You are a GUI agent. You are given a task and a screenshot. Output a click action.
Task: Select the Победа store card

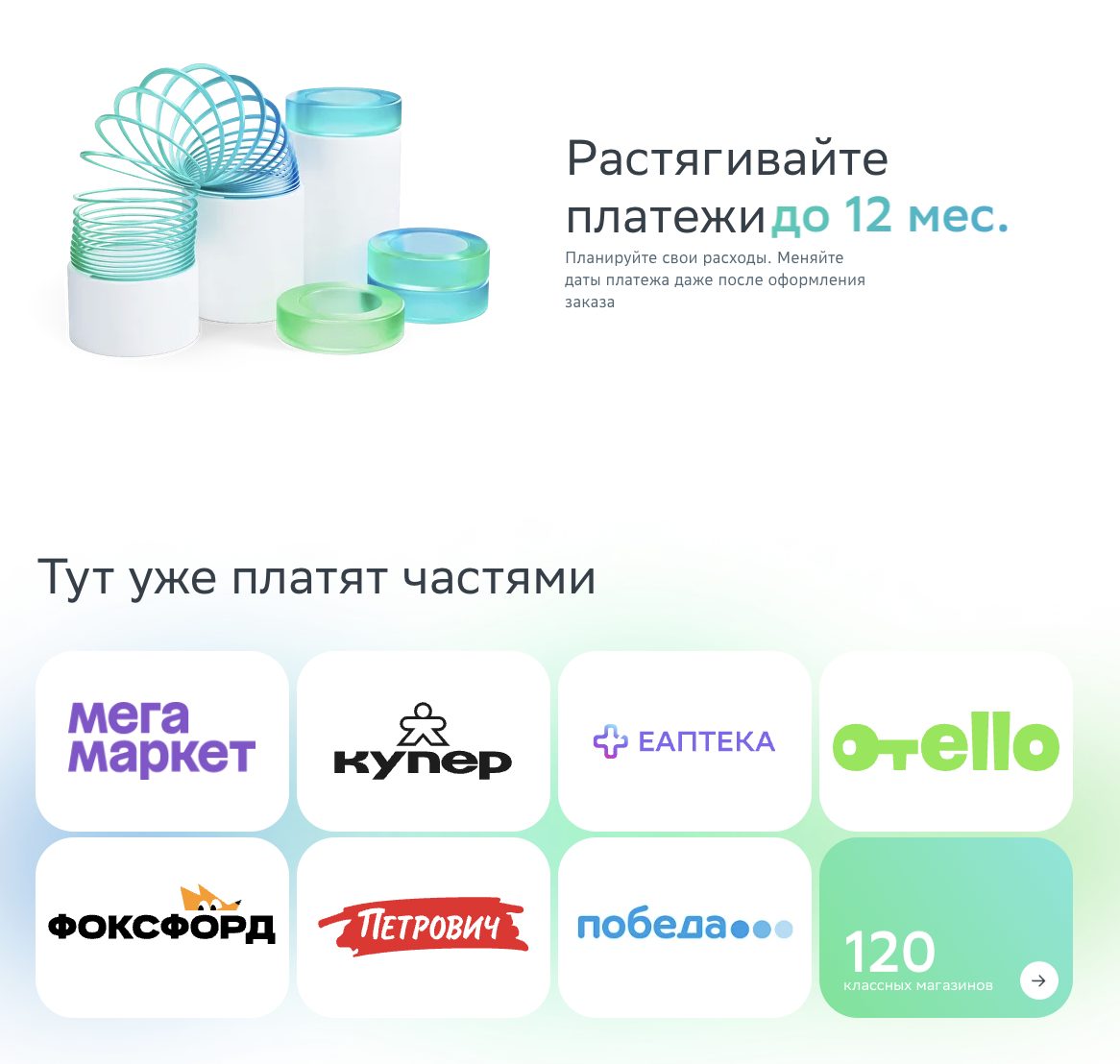click(x=684, y=927)
